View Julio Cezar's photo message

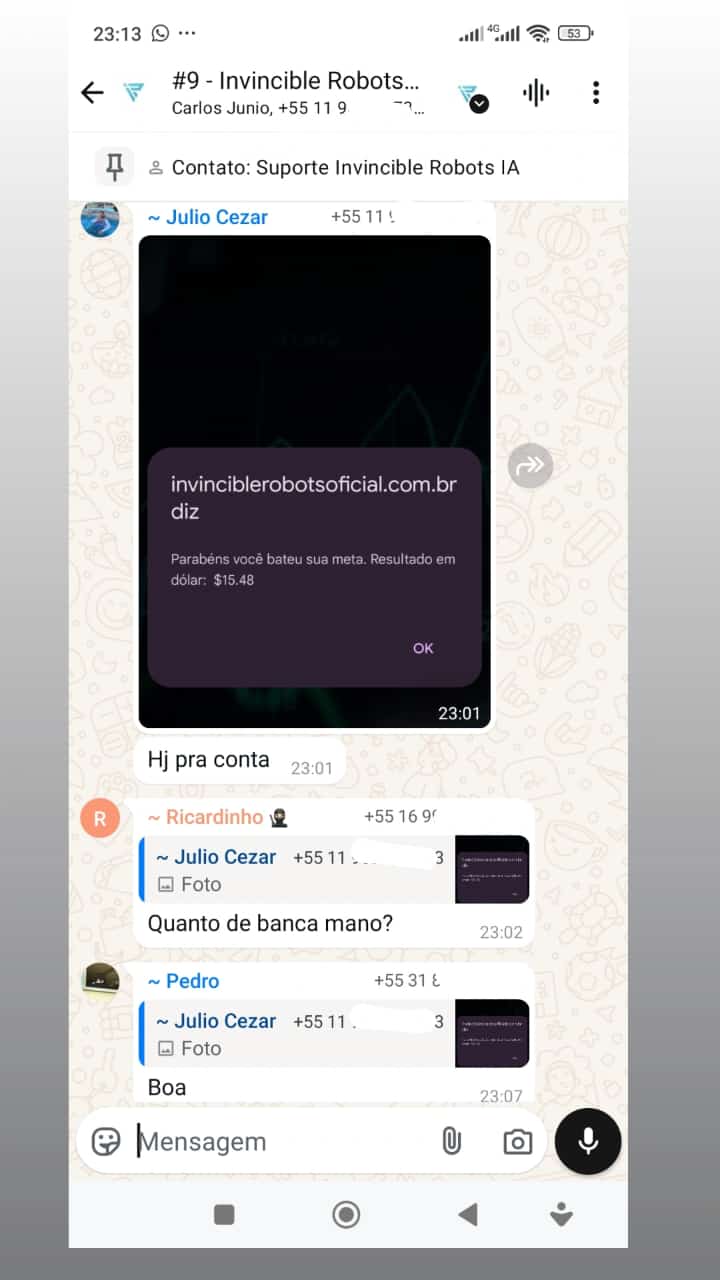coord(314,480)
